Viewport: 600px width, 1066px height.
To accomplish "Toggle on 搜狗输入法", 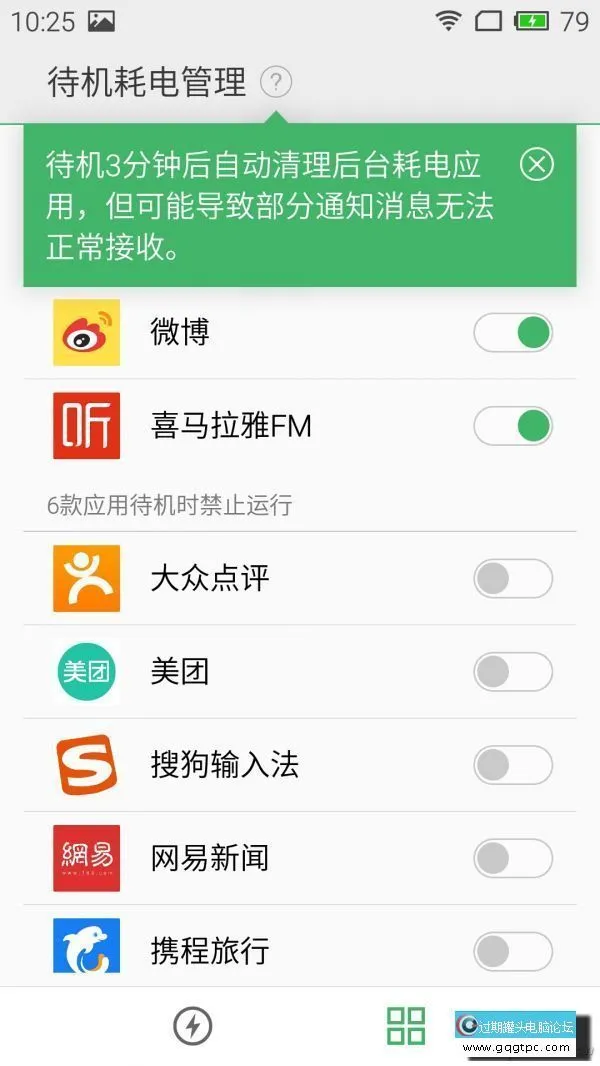I will [513, 765].
